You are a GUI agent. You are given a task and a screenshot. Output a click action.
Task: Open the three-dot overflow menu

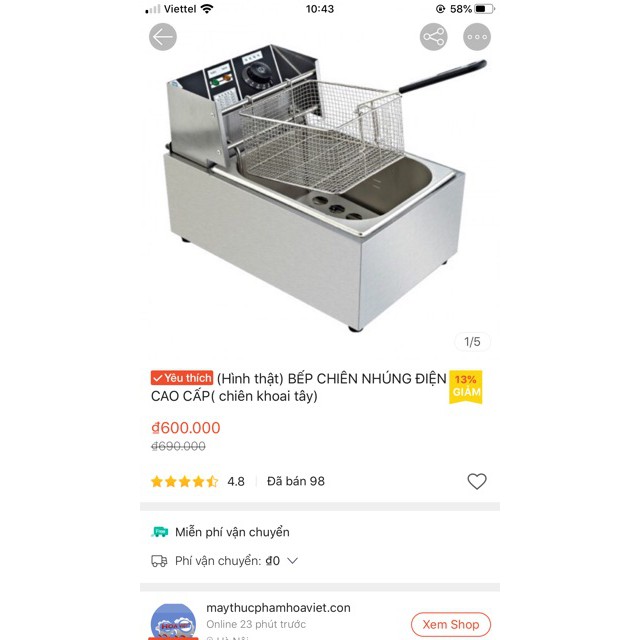(477, 37)
